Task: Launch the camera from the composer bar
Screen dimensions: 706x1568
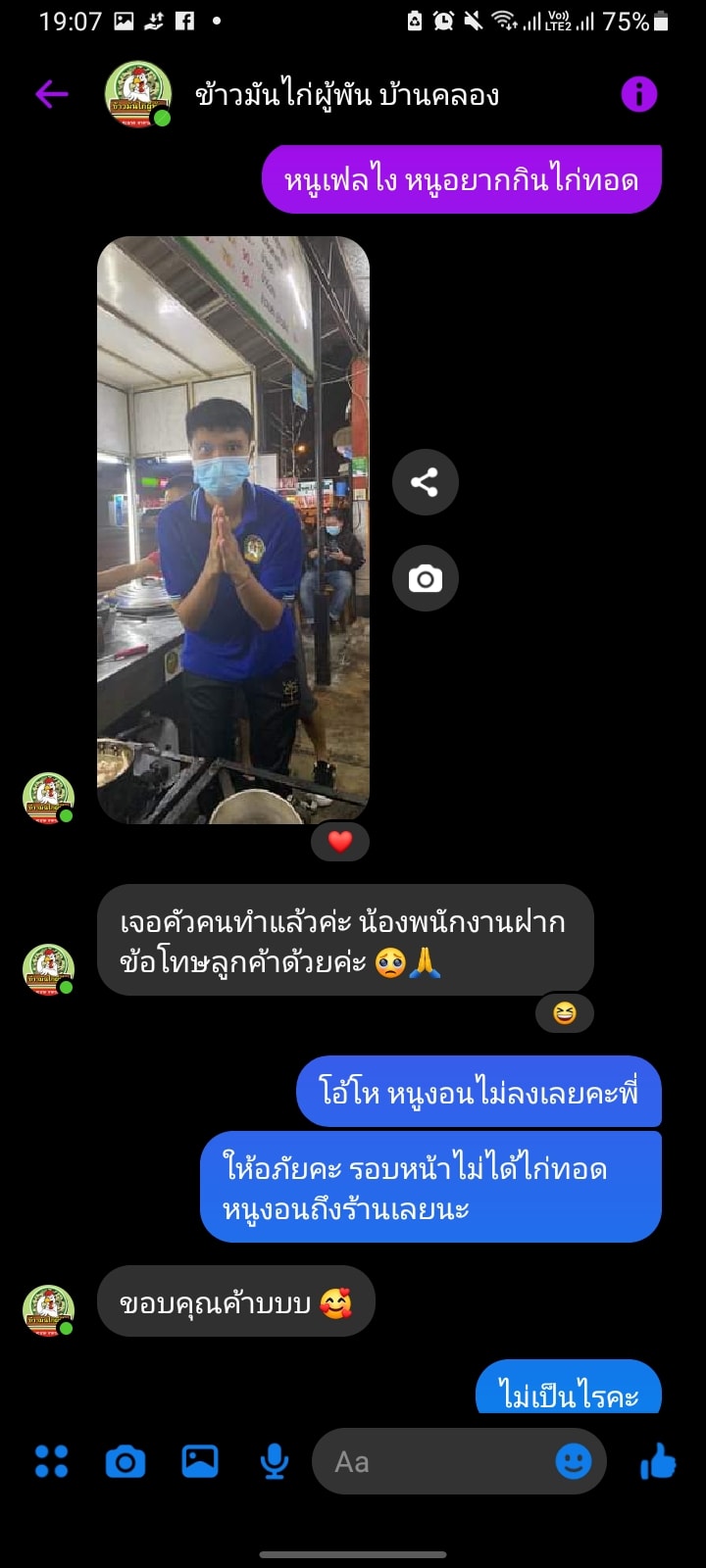Action: tap(126, 1461)
